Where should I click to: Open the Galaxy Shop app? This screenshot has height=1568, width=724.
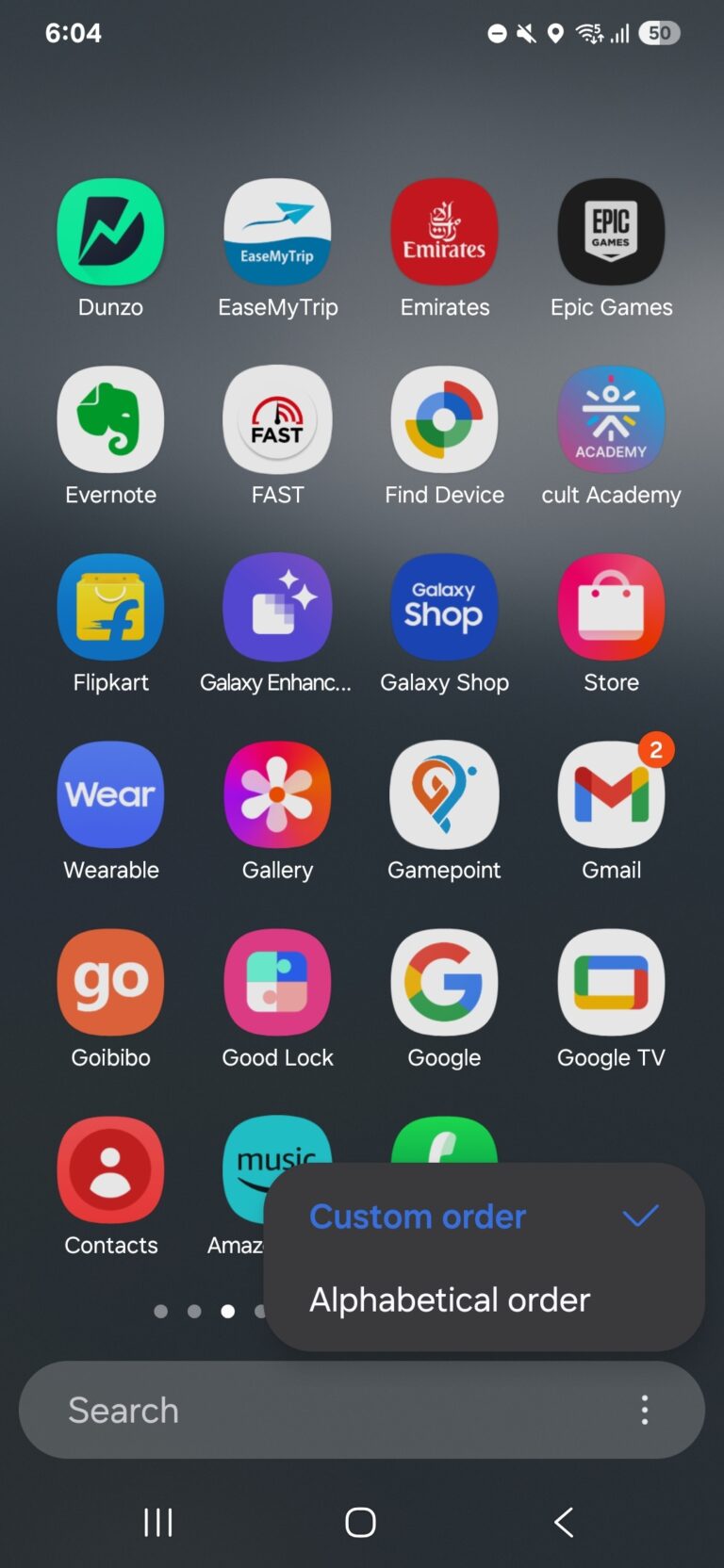[444, 607]
